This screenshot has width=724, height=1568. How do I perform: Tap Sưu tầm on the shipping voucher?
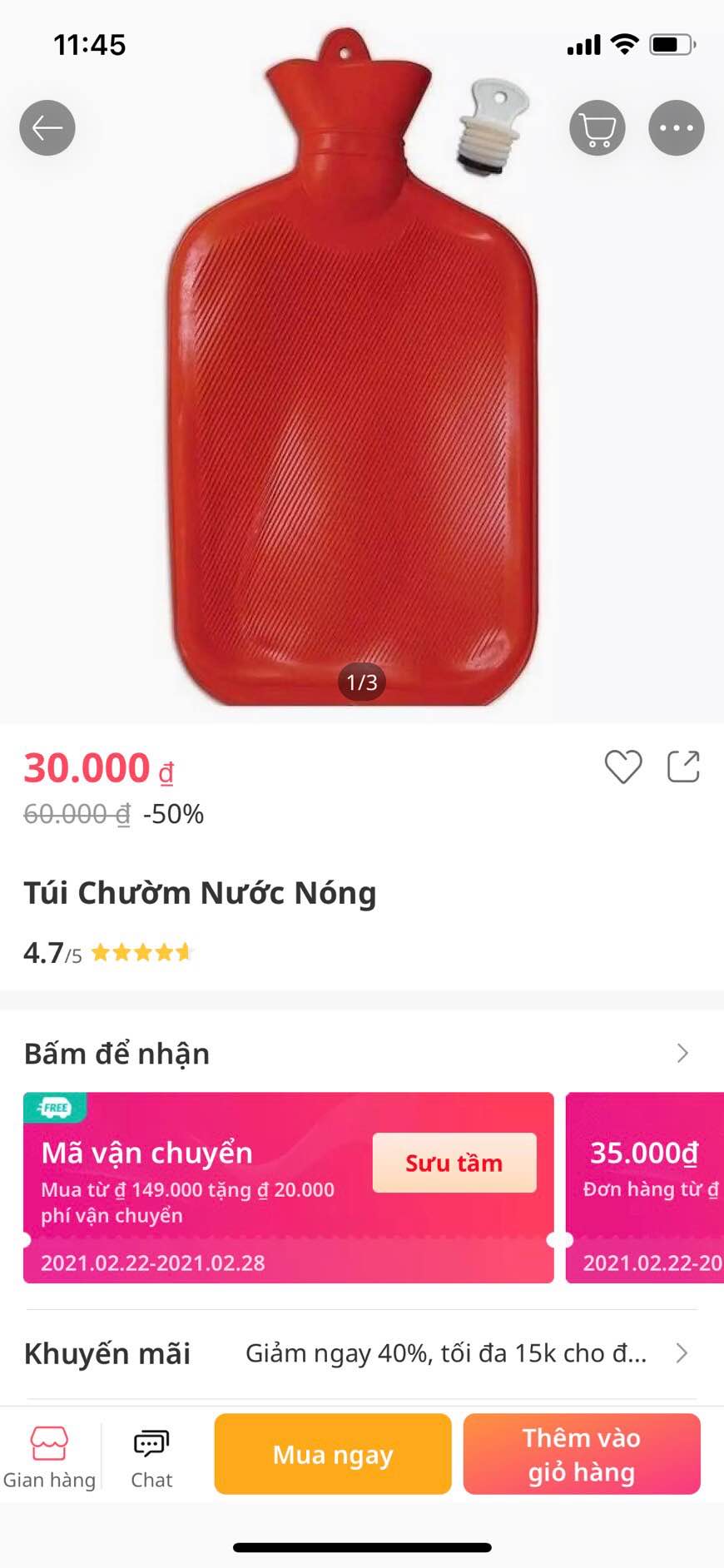[x=454, y=1163]
